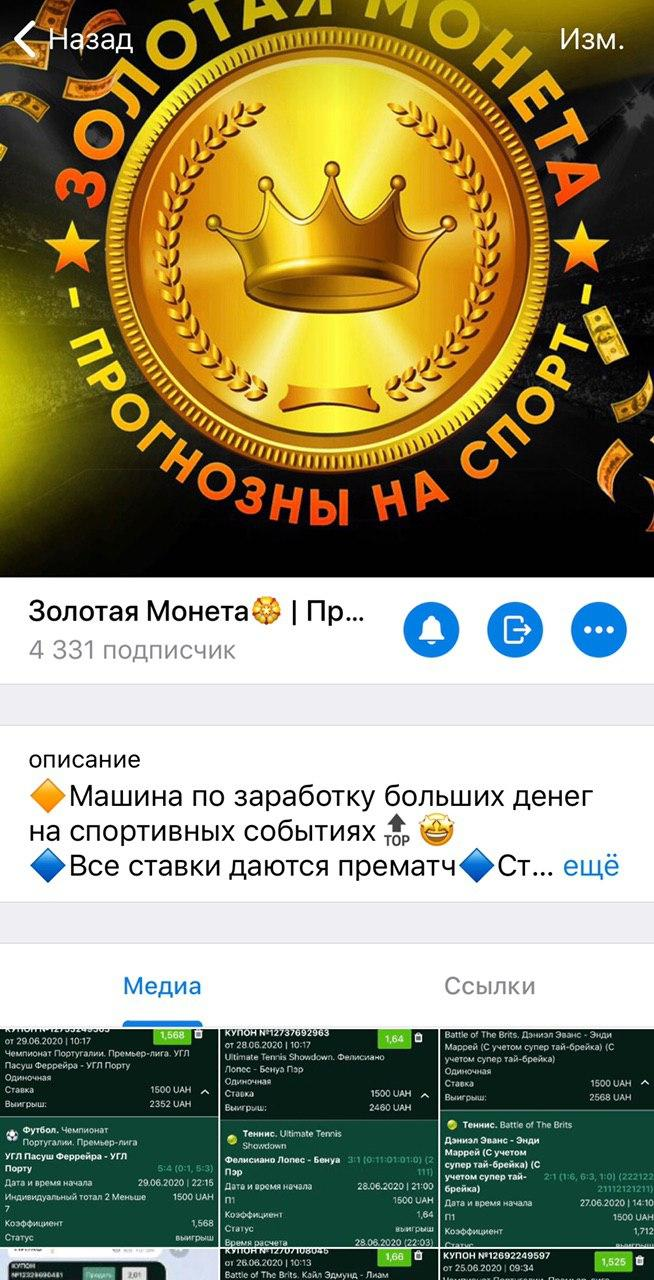Open the notifications bell for this channel

click(431, 630)
